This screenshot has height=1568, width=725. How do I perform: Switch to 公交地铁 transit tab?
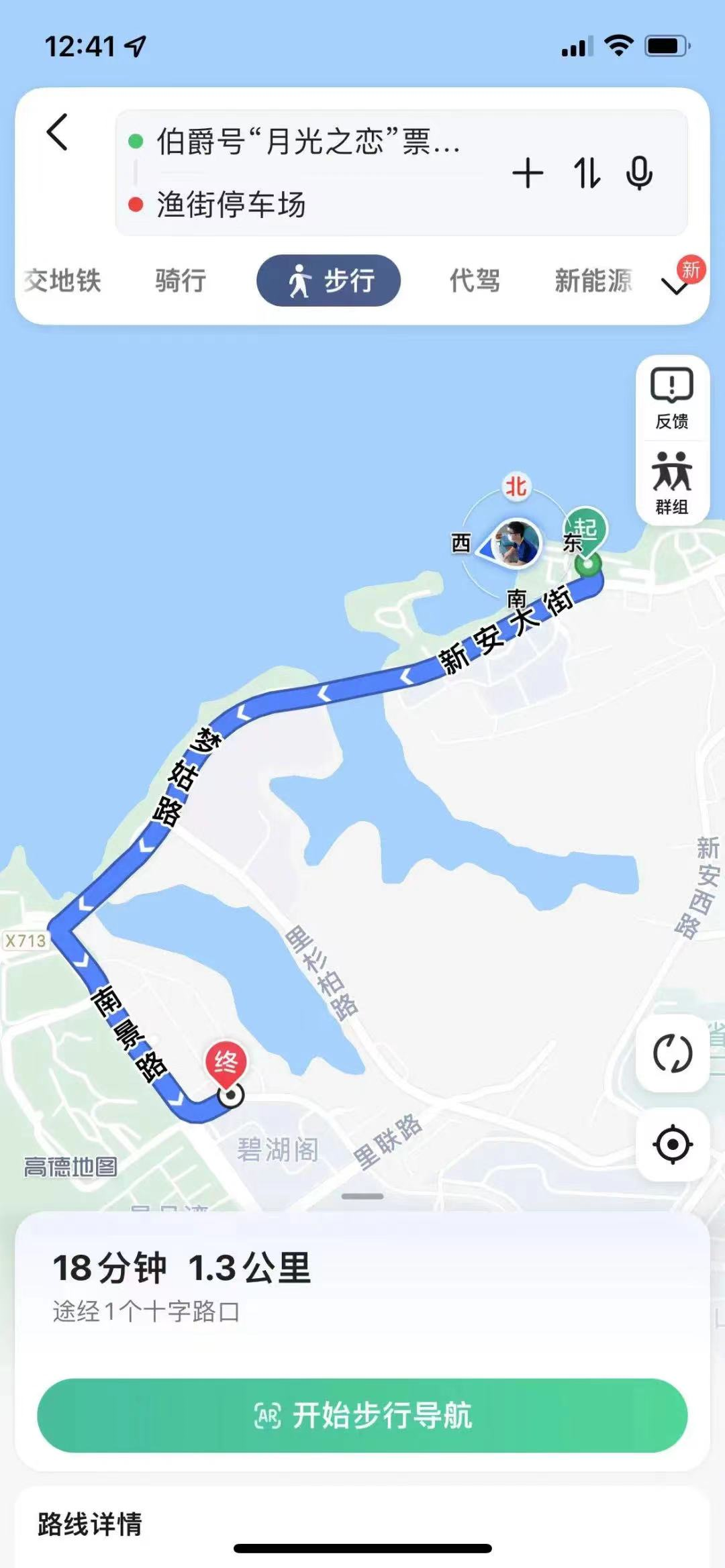[x=62, y=280]
